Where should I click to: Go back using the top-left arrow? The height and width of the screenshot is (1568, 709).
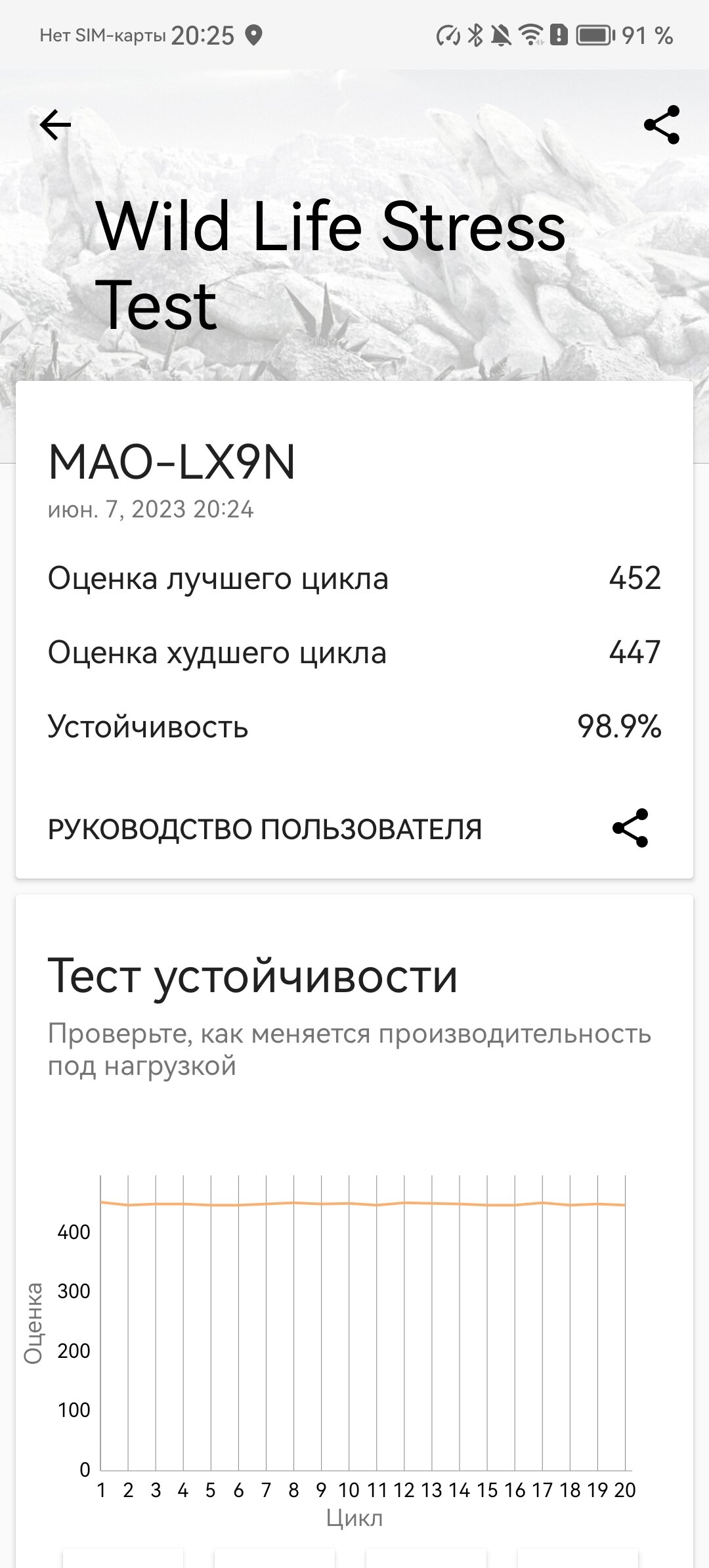click(x=55, y=125)
